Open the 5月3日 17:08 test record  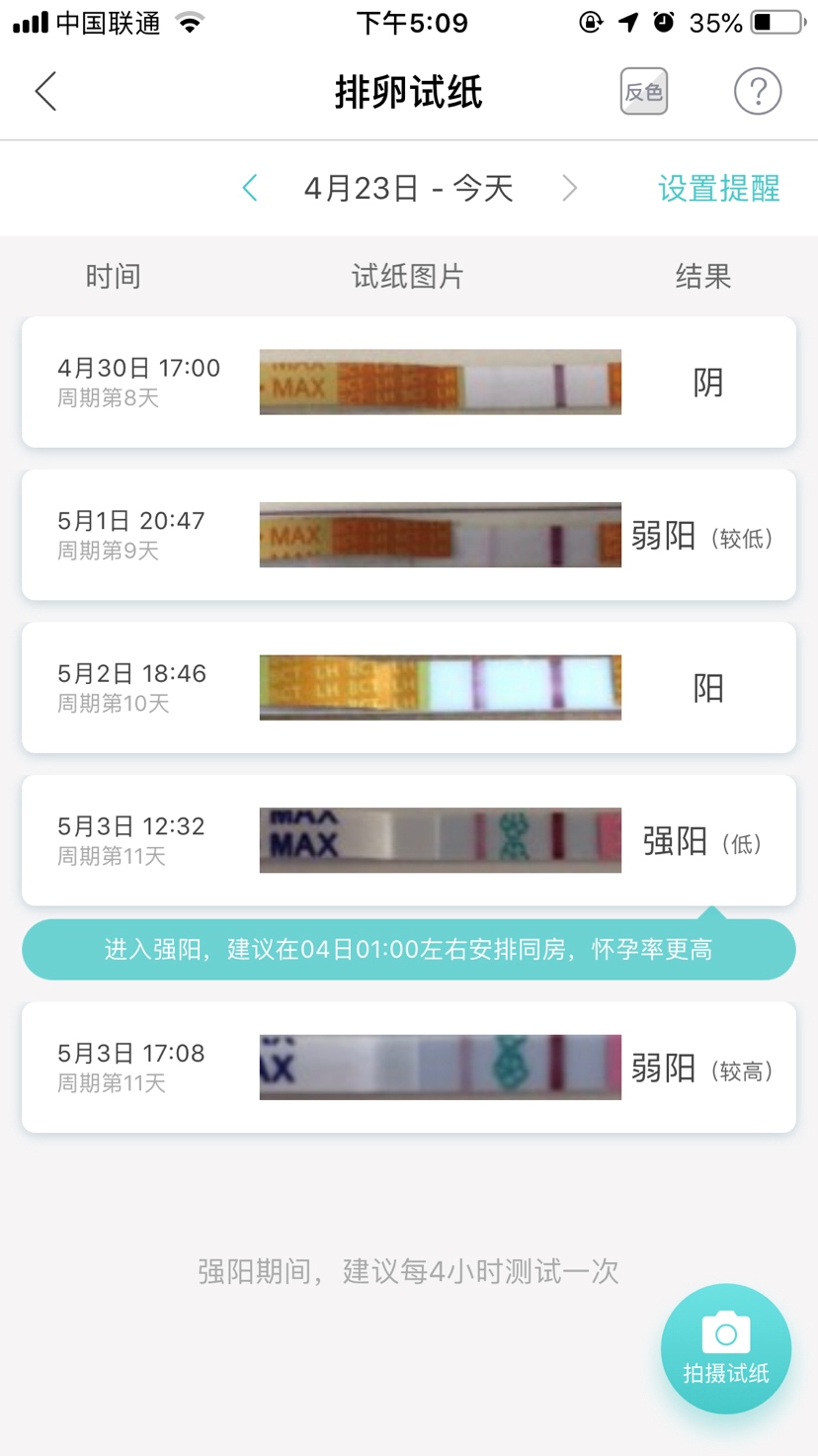coord(408,1068)
